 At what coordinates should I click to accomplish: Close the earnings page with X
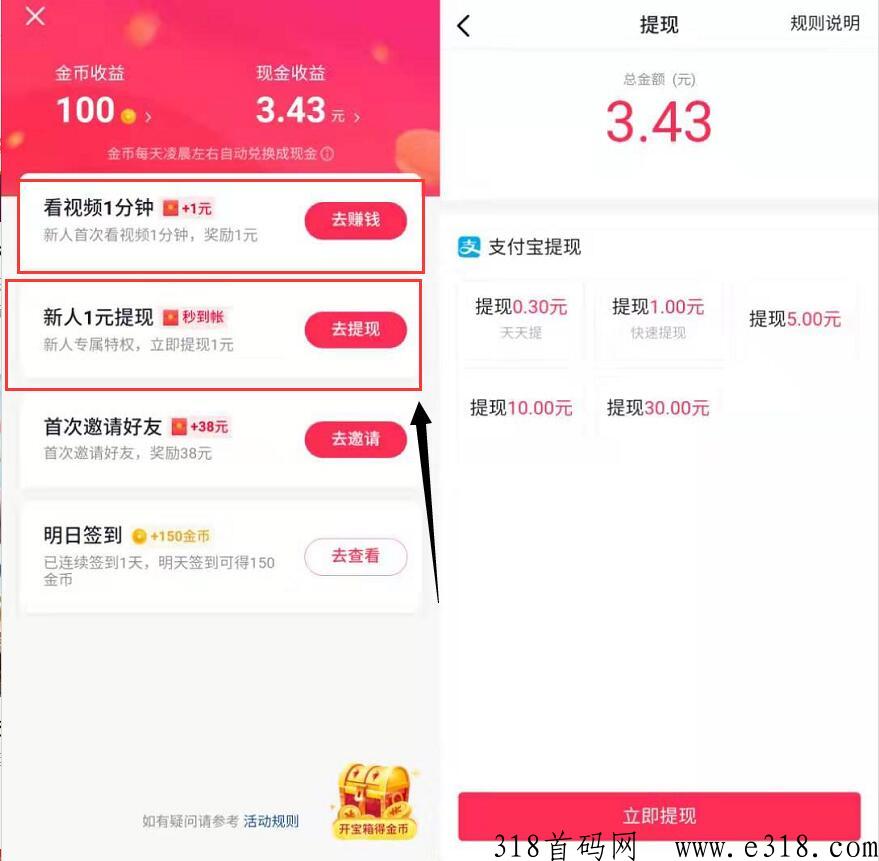(35, 17)
